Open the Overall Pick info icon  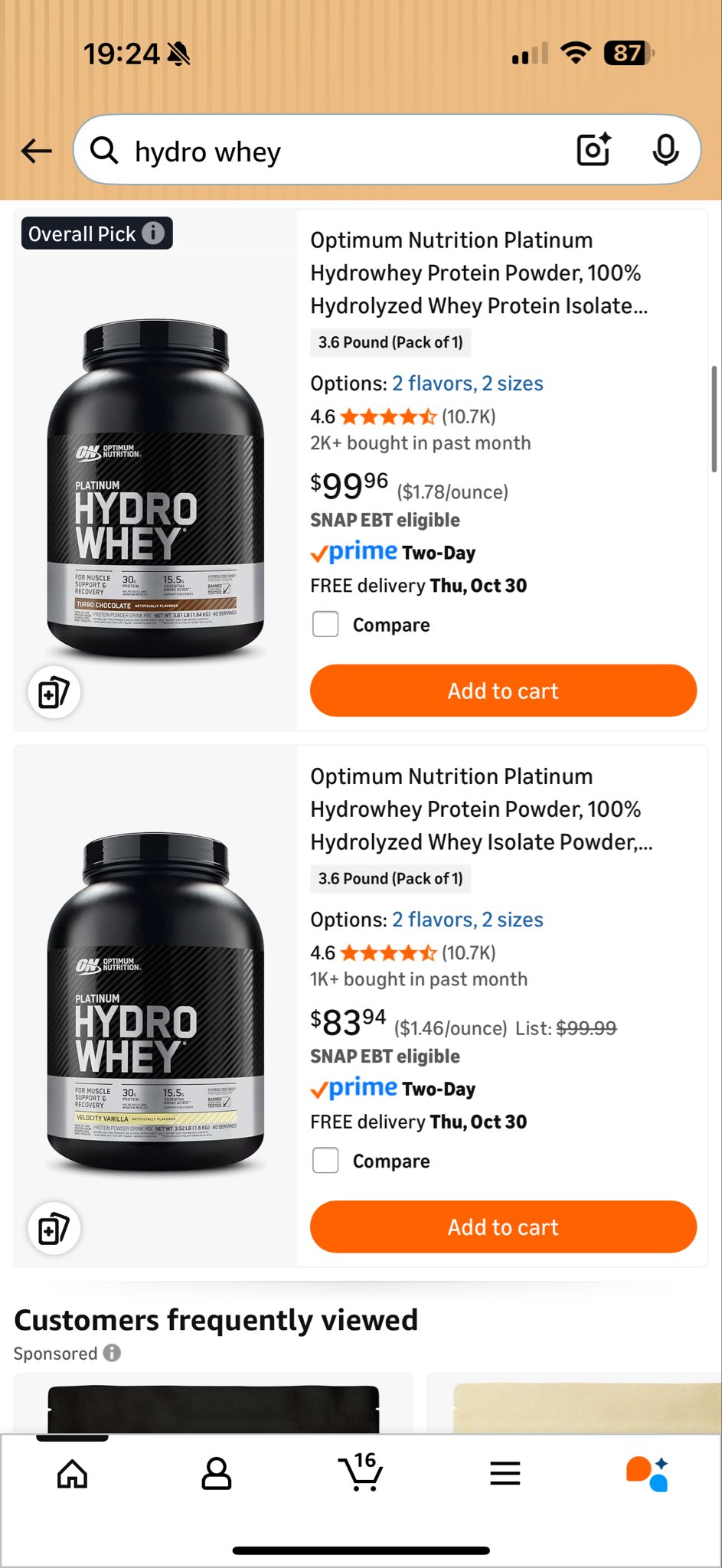tap(153, 233)
